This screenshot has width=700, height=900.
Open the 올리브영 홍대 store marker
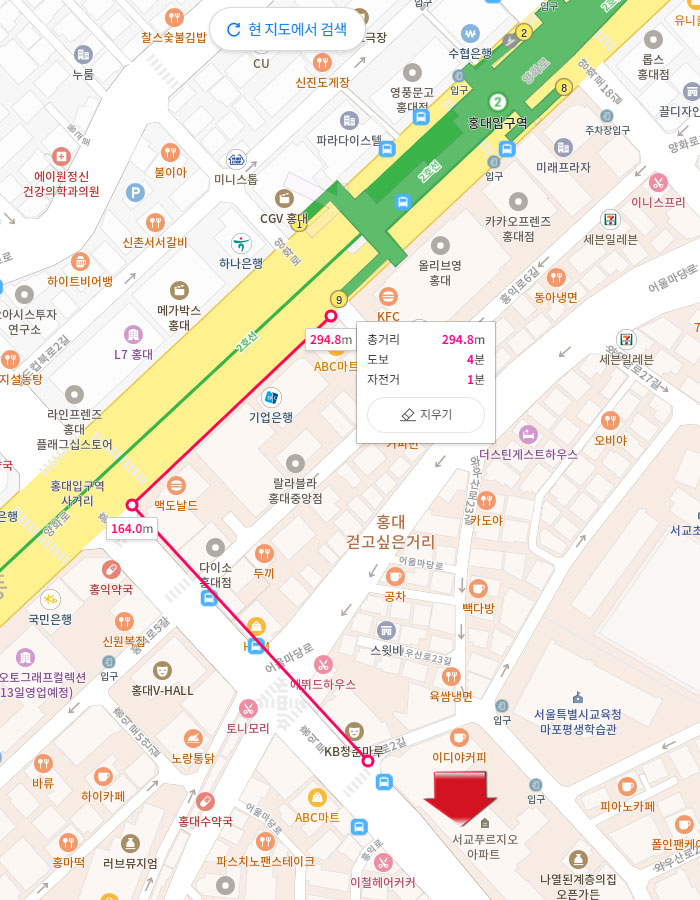pos(440,245)
